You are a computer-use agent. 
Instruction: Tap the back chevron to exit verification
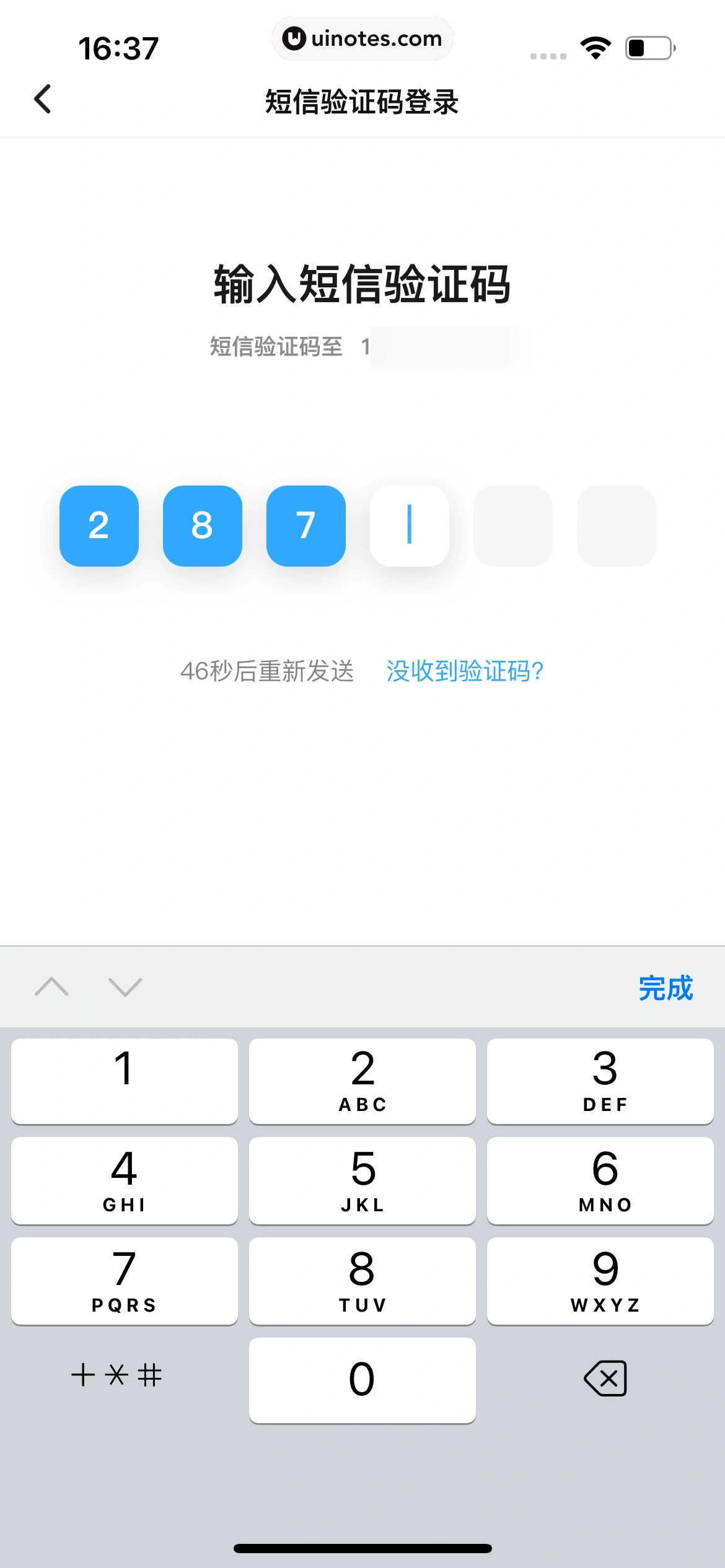coord(43,100)
